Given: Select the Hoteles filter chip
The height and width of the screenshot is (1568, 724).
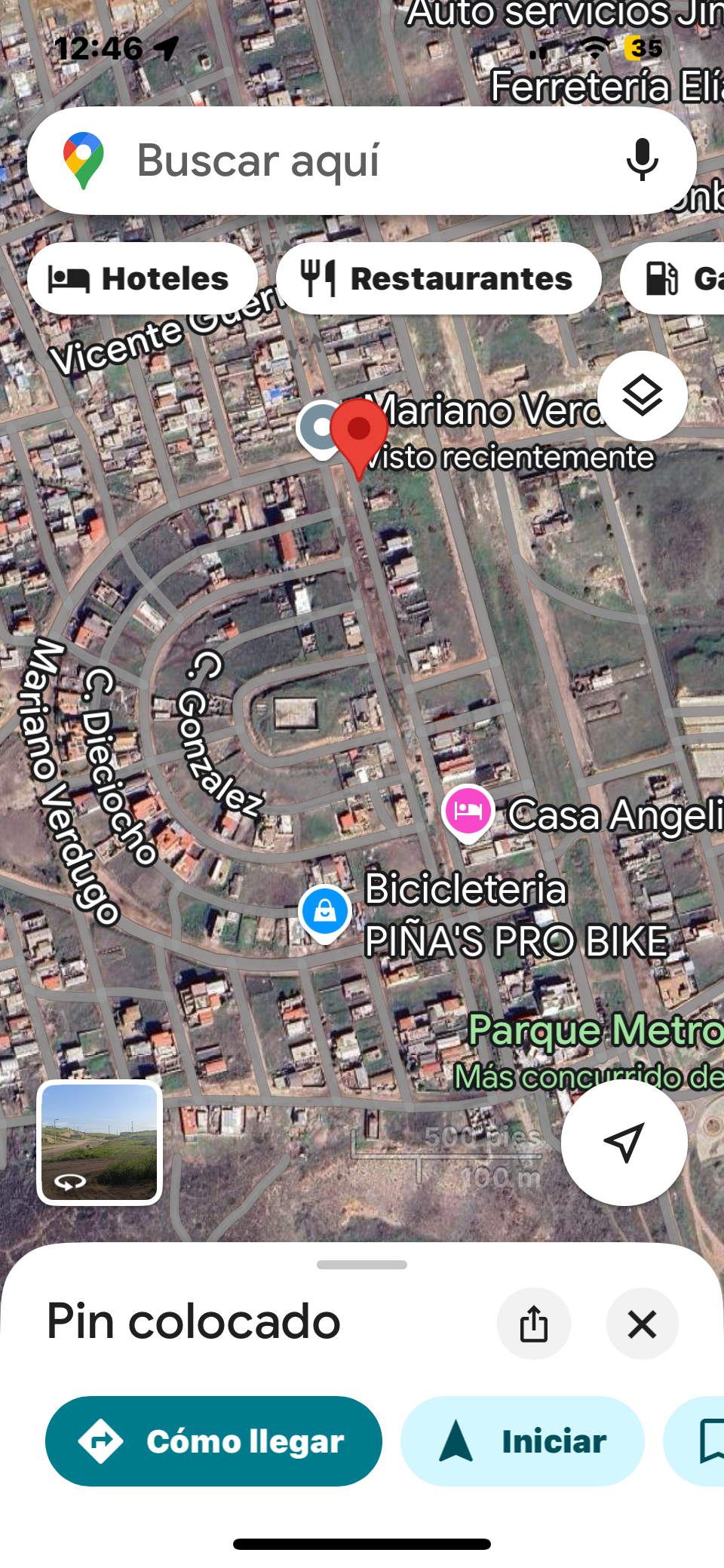Looking at the screenshot, I should (142, 278).
